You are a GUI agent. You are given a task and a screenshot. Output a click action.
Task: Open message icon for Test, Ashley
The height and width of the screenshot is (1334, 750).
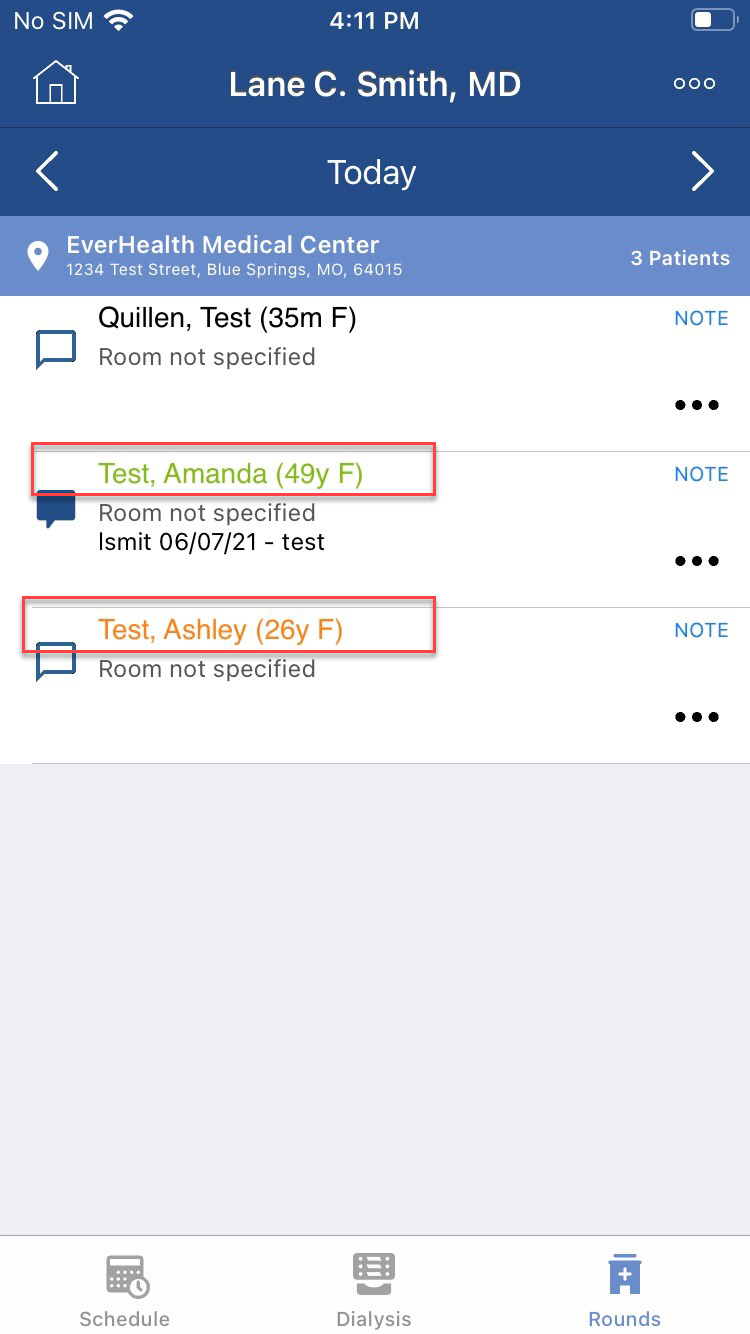56,661
